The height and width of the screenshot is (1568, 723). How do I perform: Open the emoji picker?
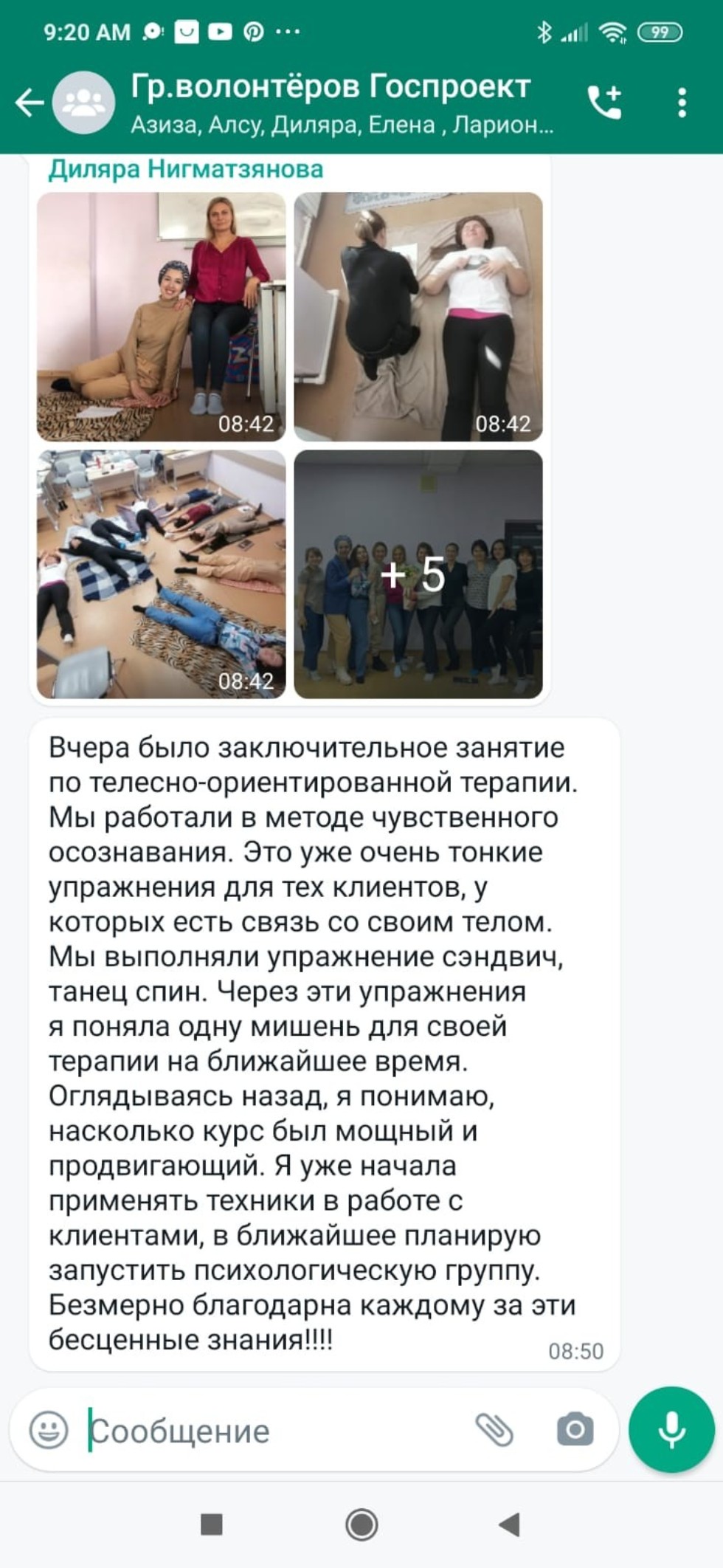point(49,1430)
